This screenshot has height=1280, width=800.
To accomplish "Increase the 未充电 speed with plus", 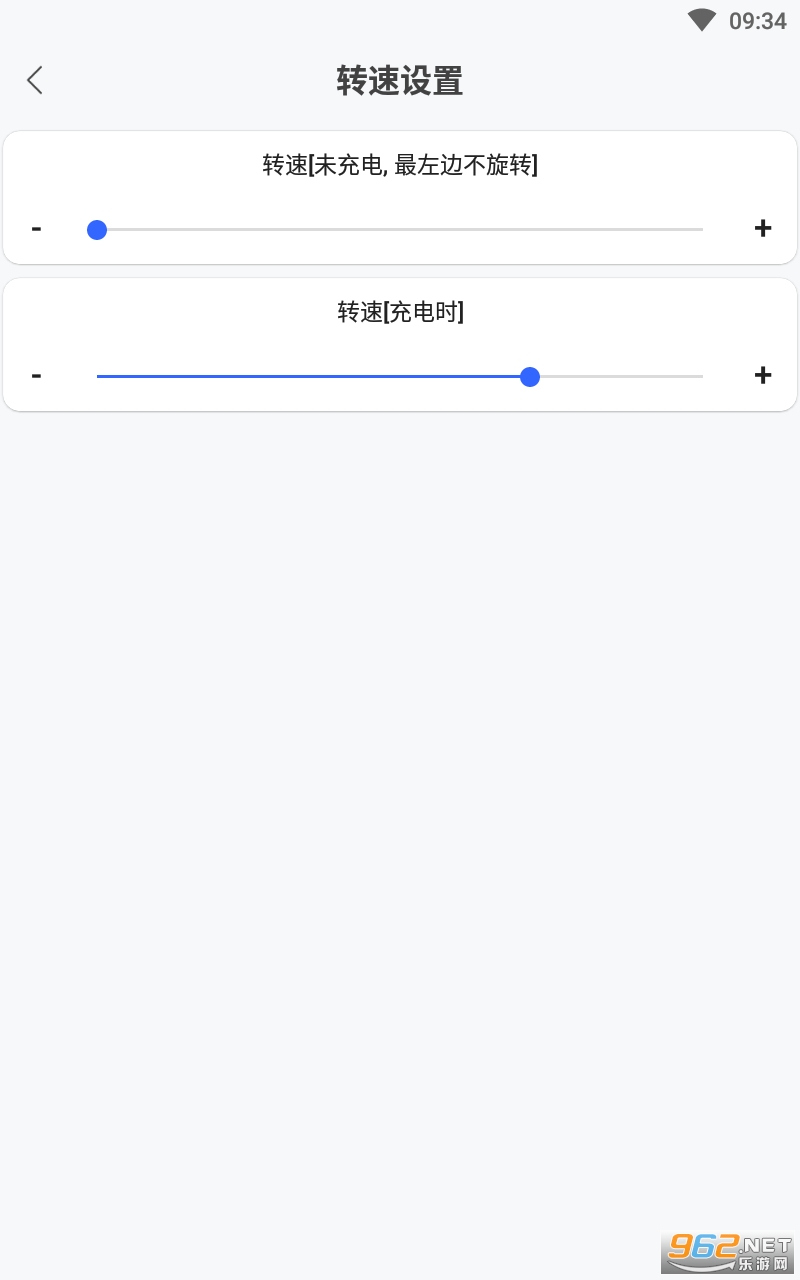I will click(763, 229).
